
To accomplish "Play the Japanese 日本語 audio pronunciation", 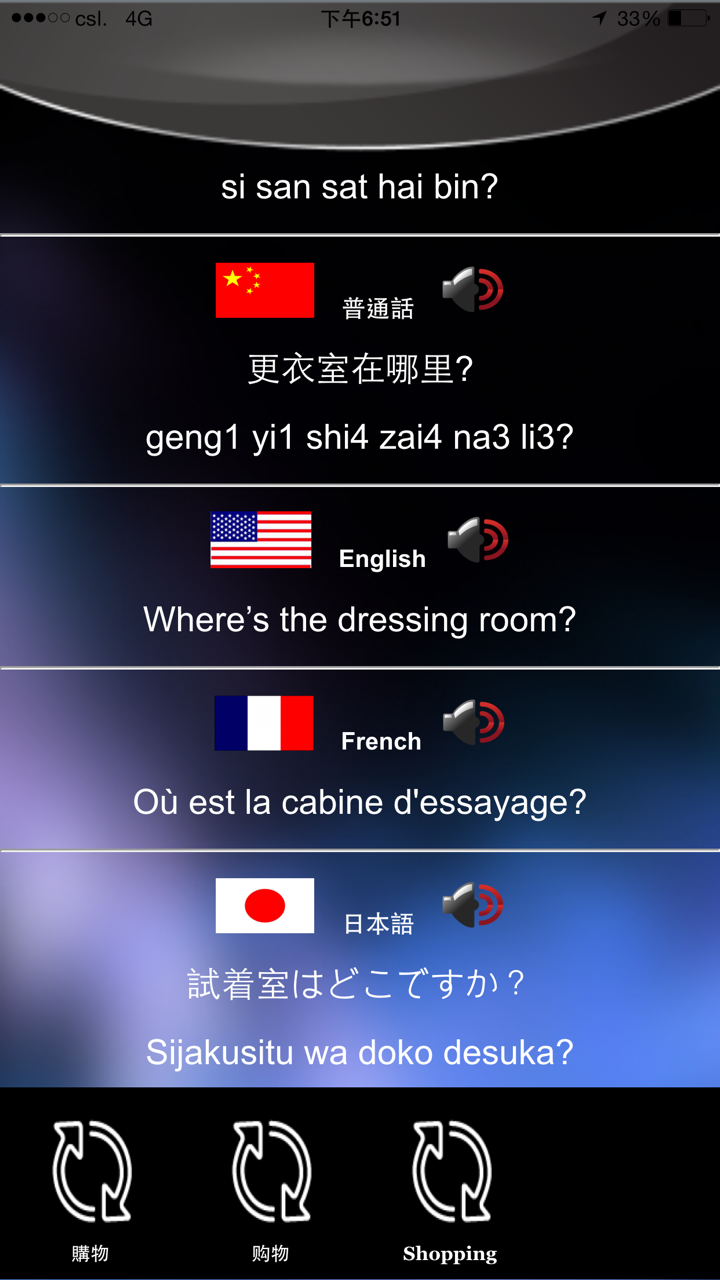I will (473, 905).
